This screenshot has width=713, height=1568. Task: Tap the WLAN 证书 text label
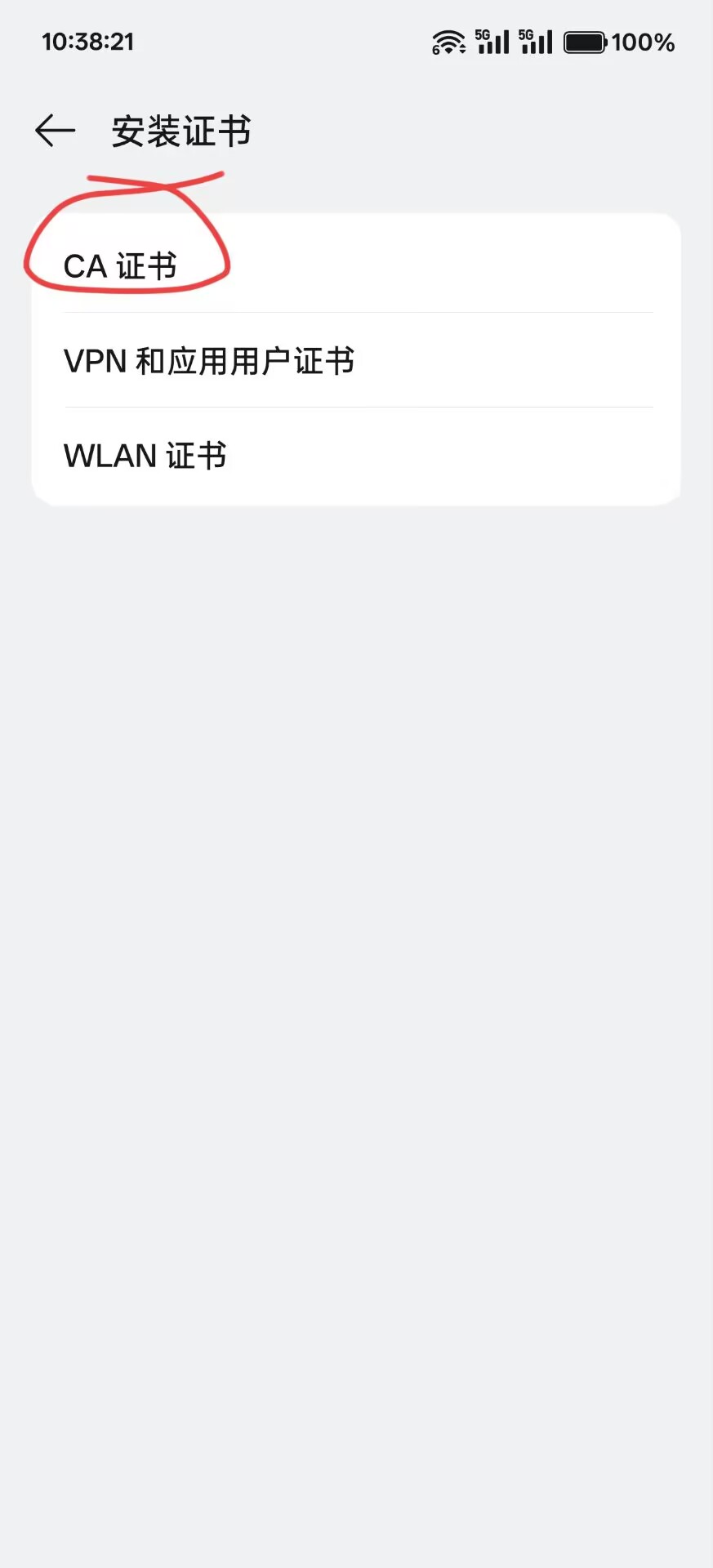(145, 456)
